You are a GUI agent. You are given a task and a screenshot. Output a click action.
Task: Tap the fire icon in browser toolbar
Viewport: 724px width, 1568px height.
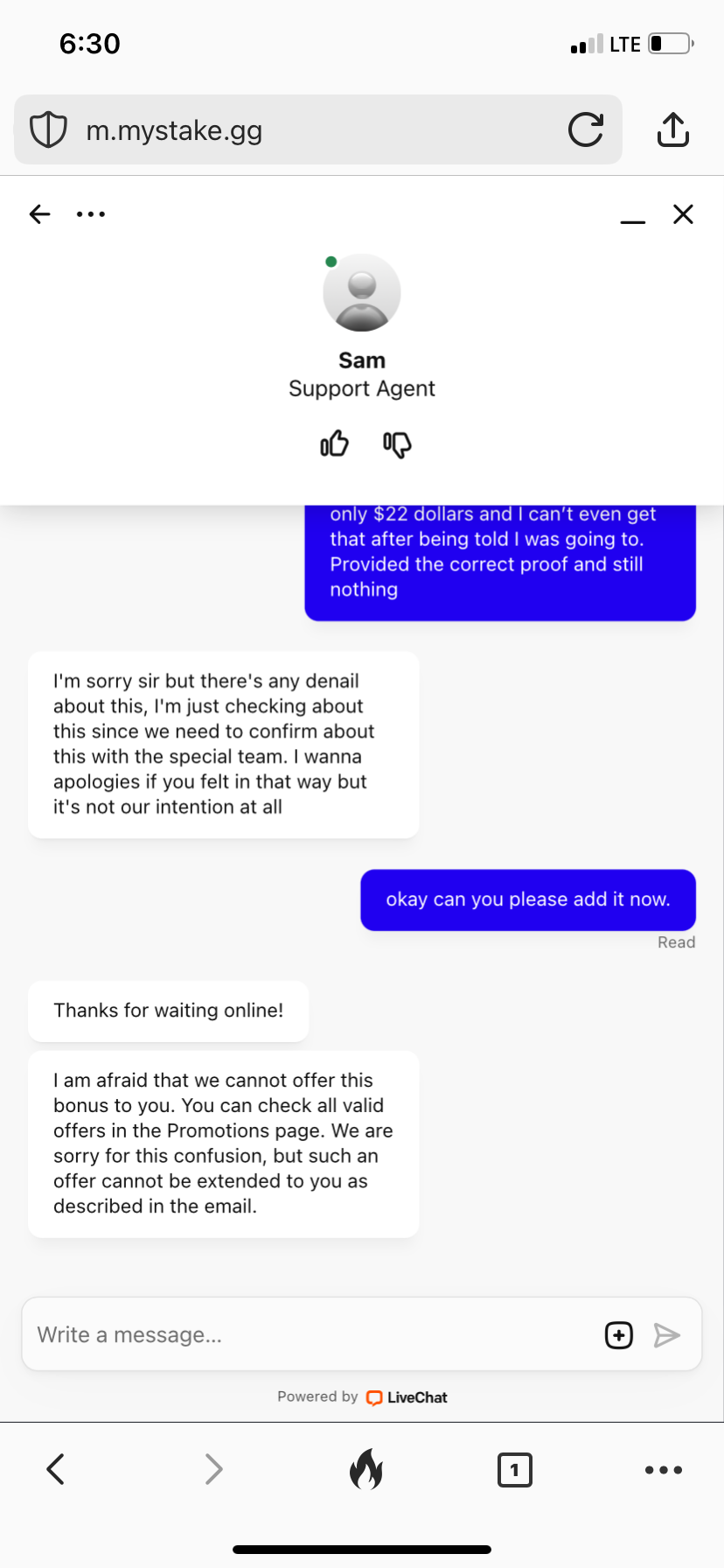[365, 1469]
